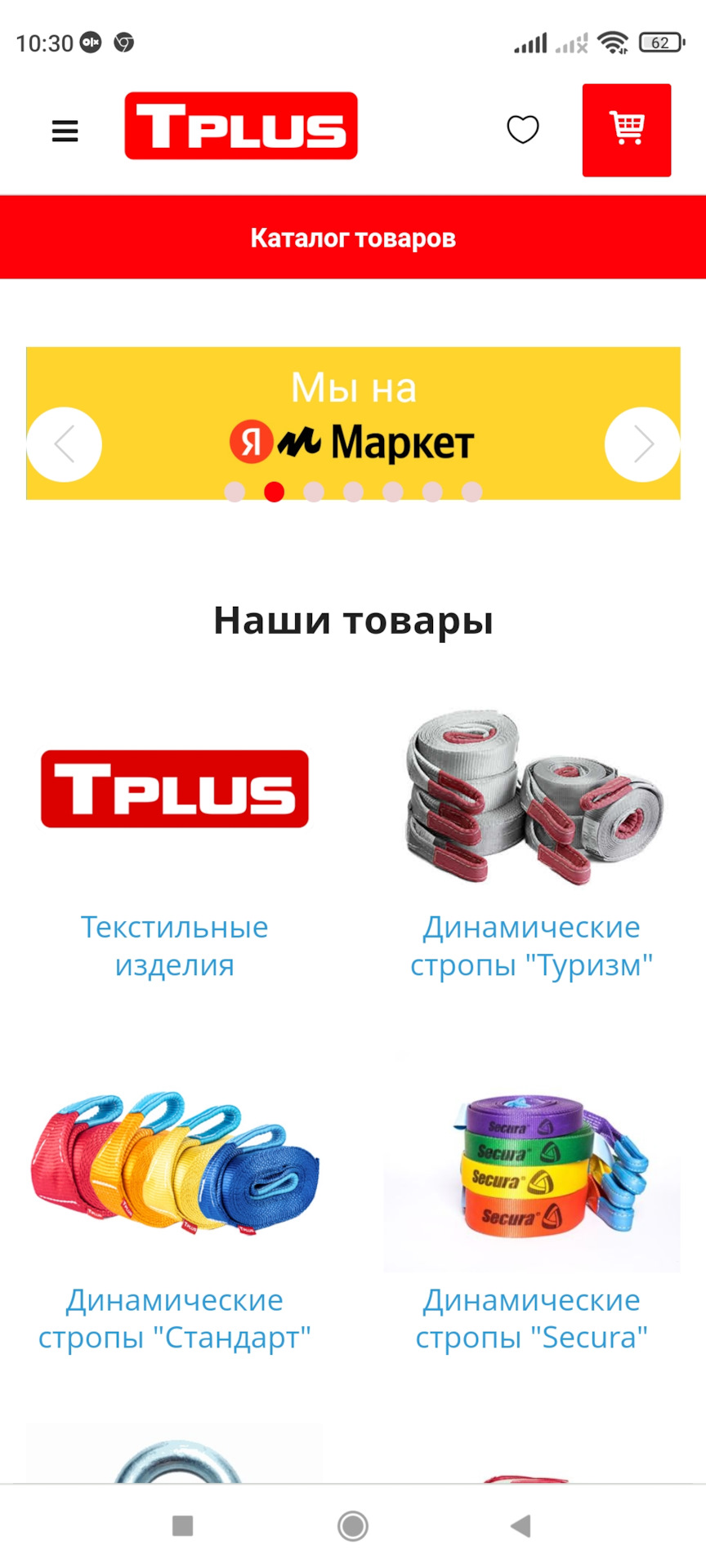
Task: Click the favorites heart icon
Action: tap(522, 130)
